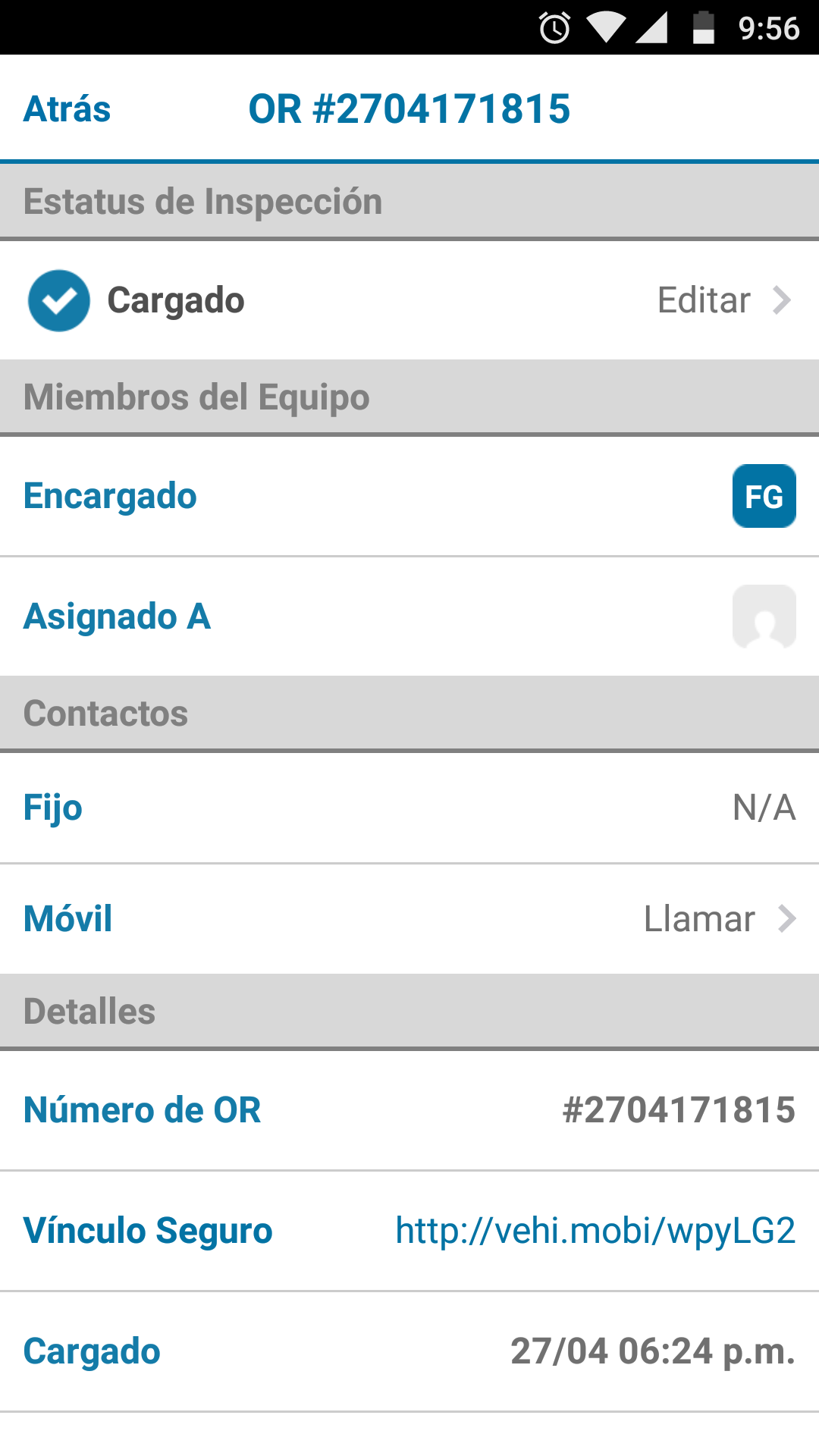Edit the Cargado inspection status
This screenshot has height=1456, width=819.
point(724,300)
